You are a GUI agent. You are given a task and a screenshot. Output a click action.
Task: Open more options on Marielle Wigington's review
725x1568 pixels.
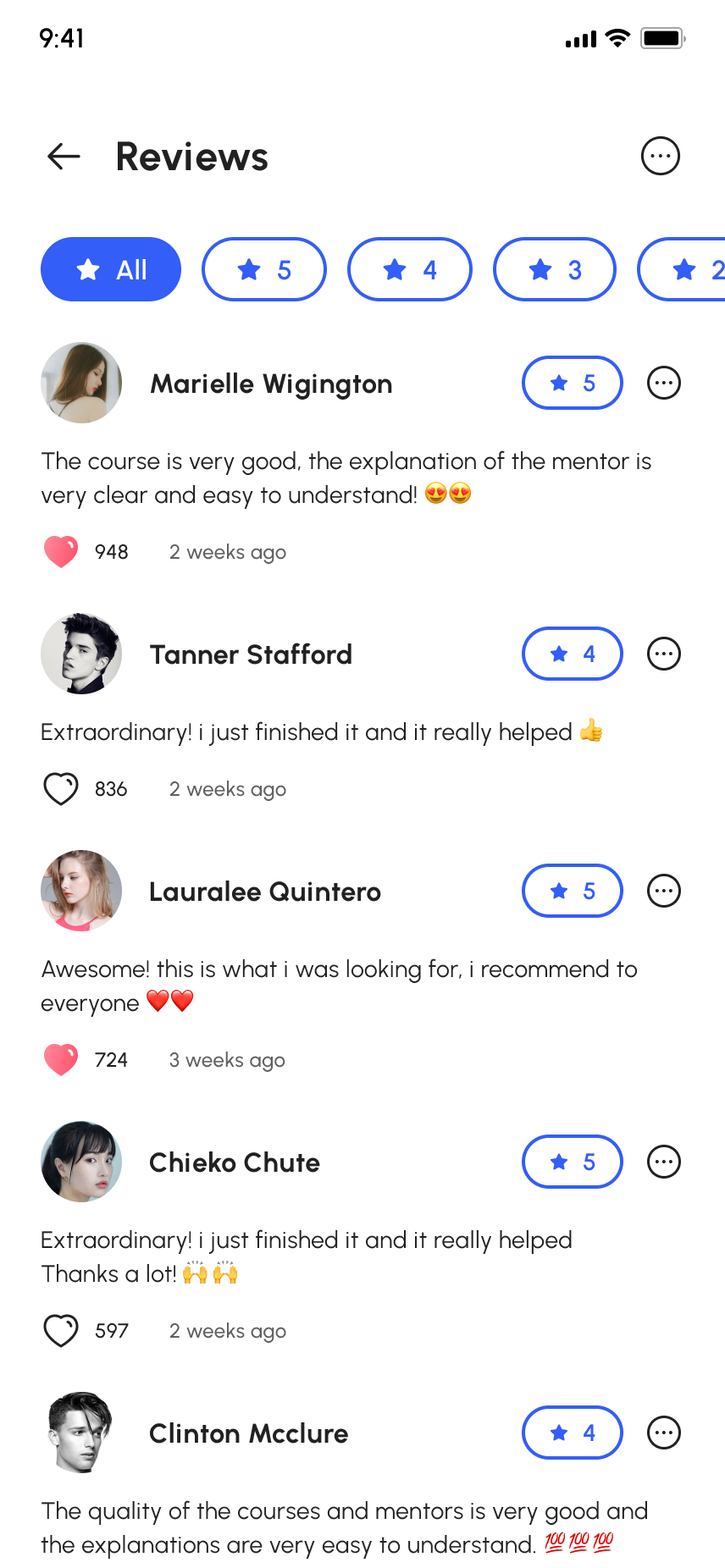point(663,383)
